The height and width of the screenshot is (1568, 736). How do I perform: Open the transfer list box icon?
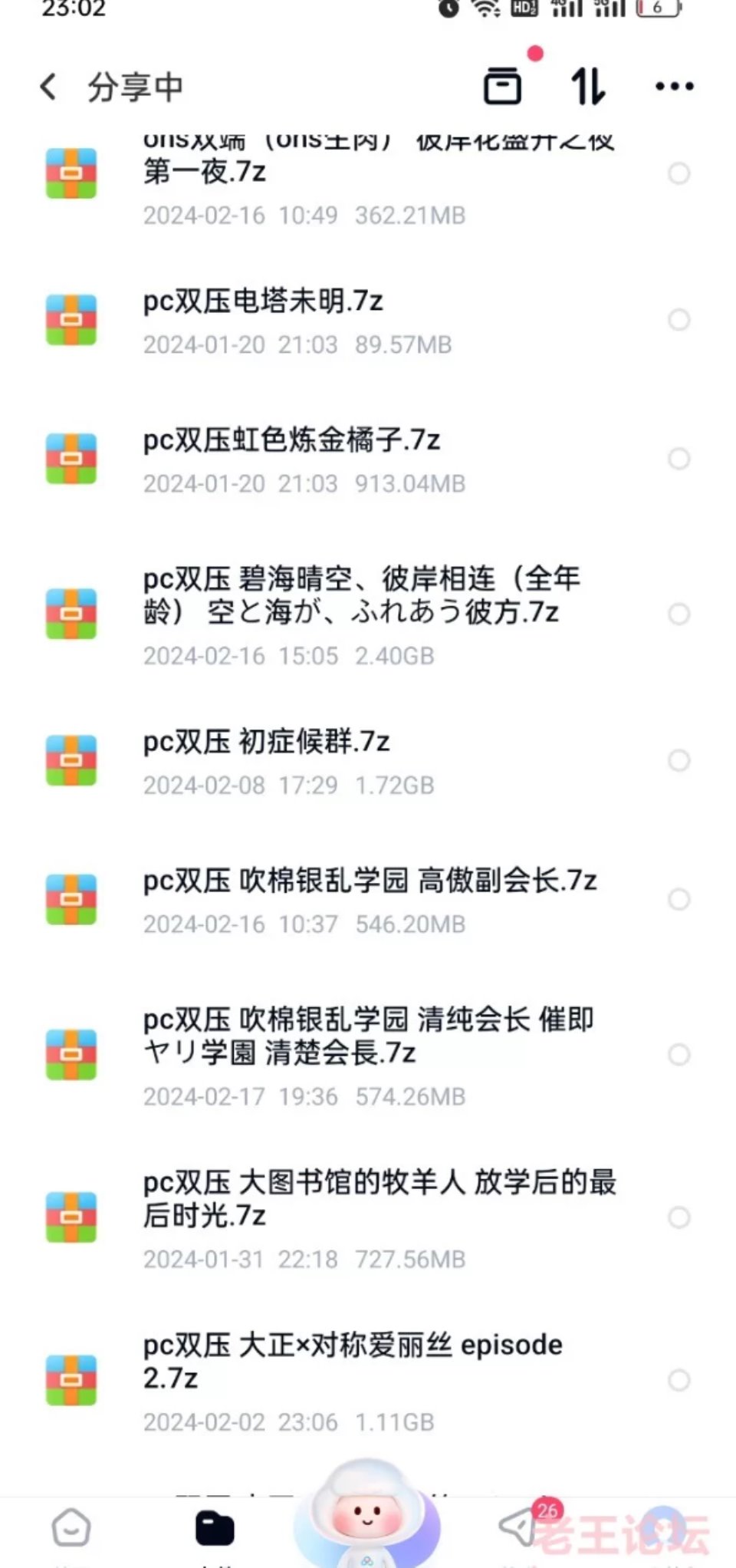pyautogui.click(x=502, y=86)
